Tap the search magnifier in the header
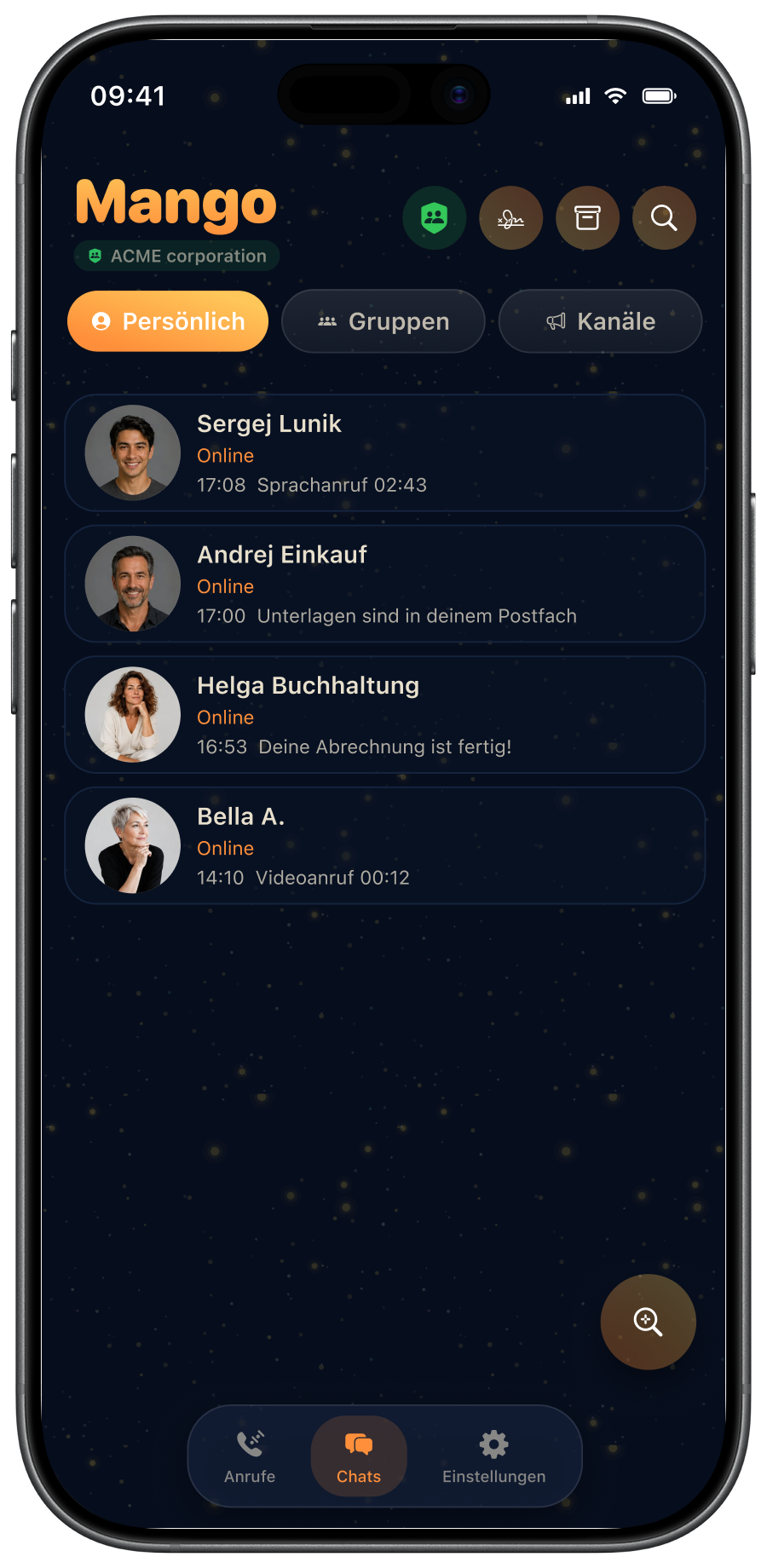767x1568 pixels. 664,218
